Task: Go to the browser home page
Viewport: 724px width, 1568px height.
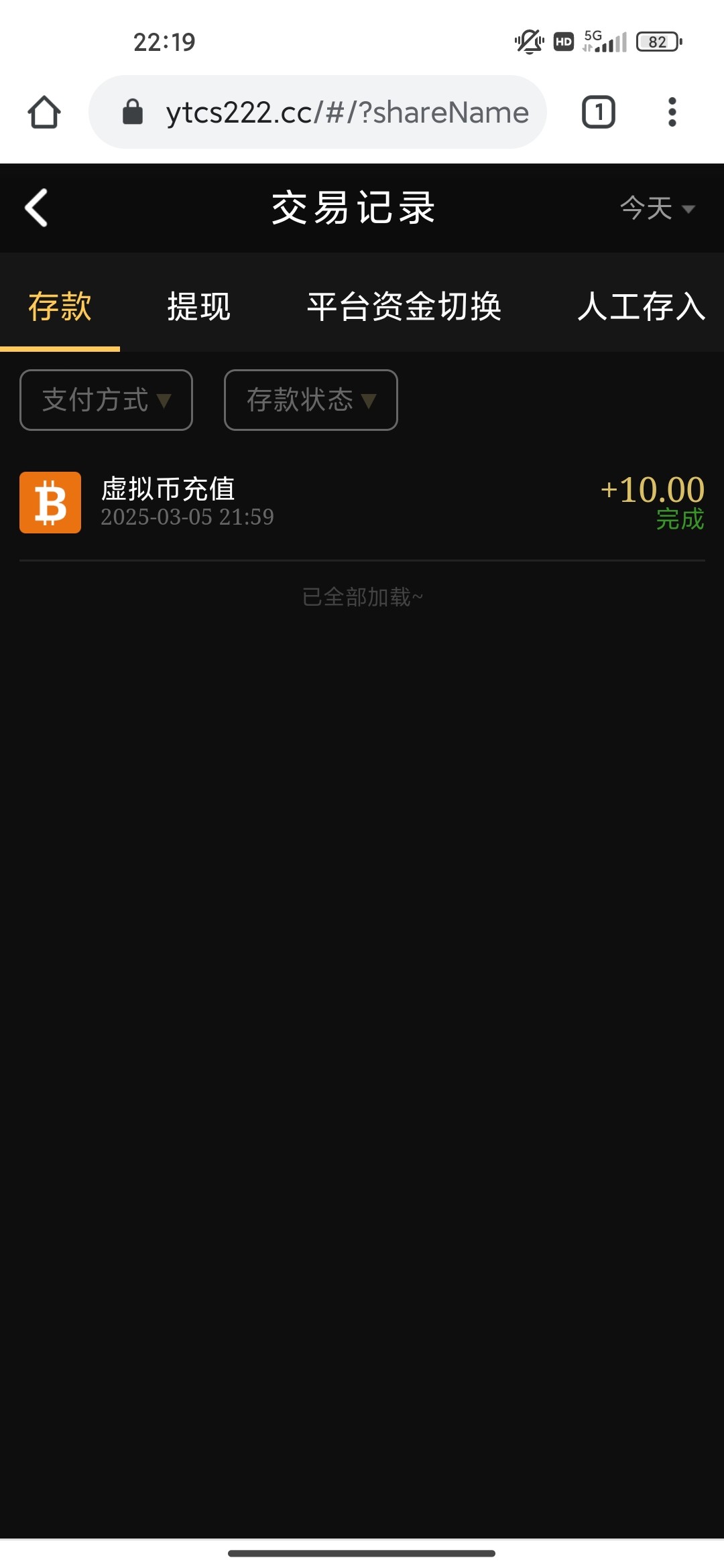Action: point(44,112)
